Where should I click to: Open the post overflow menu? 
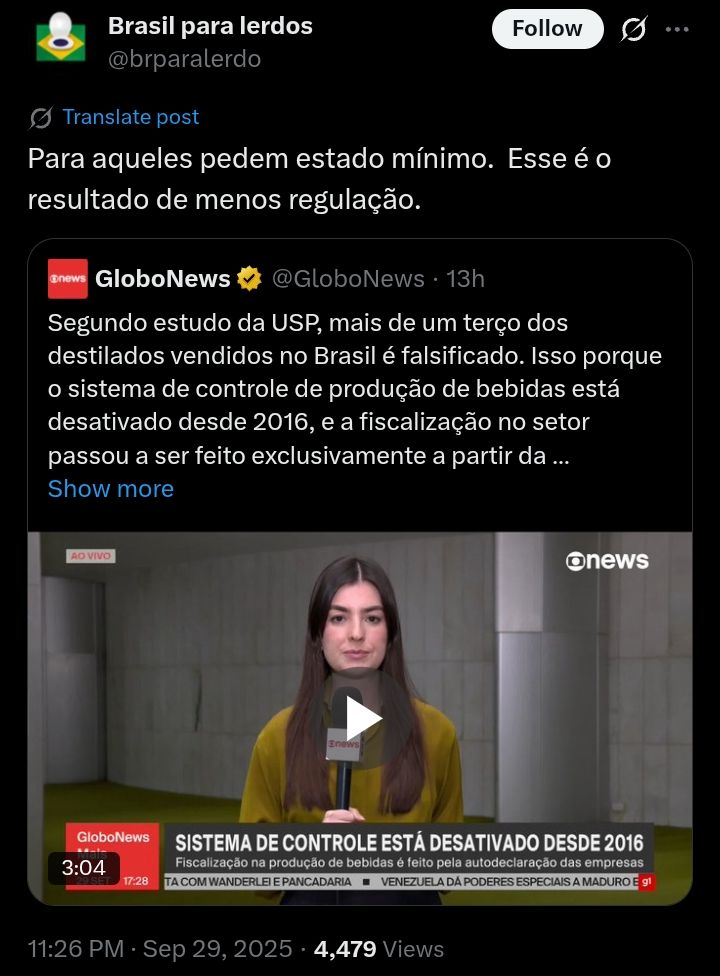pos(677,30)
